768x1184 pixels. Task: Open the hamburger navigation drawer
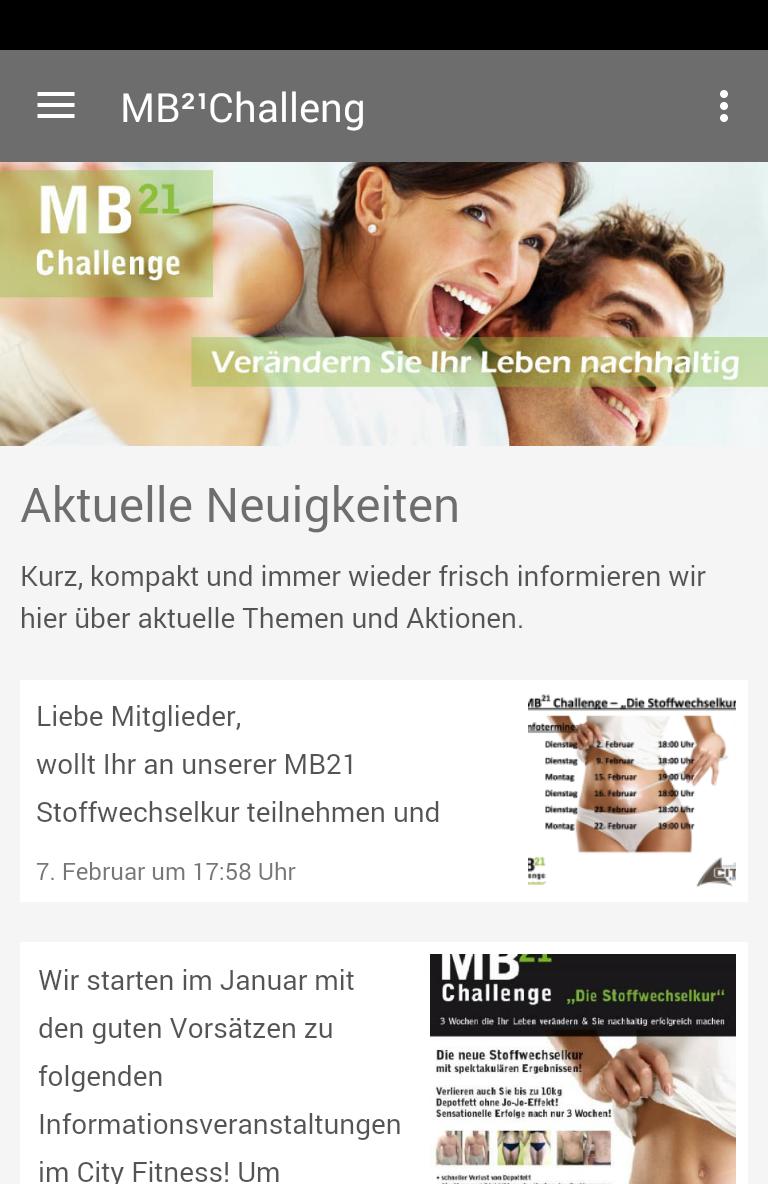pyautogui.click(x=56, y=106)
